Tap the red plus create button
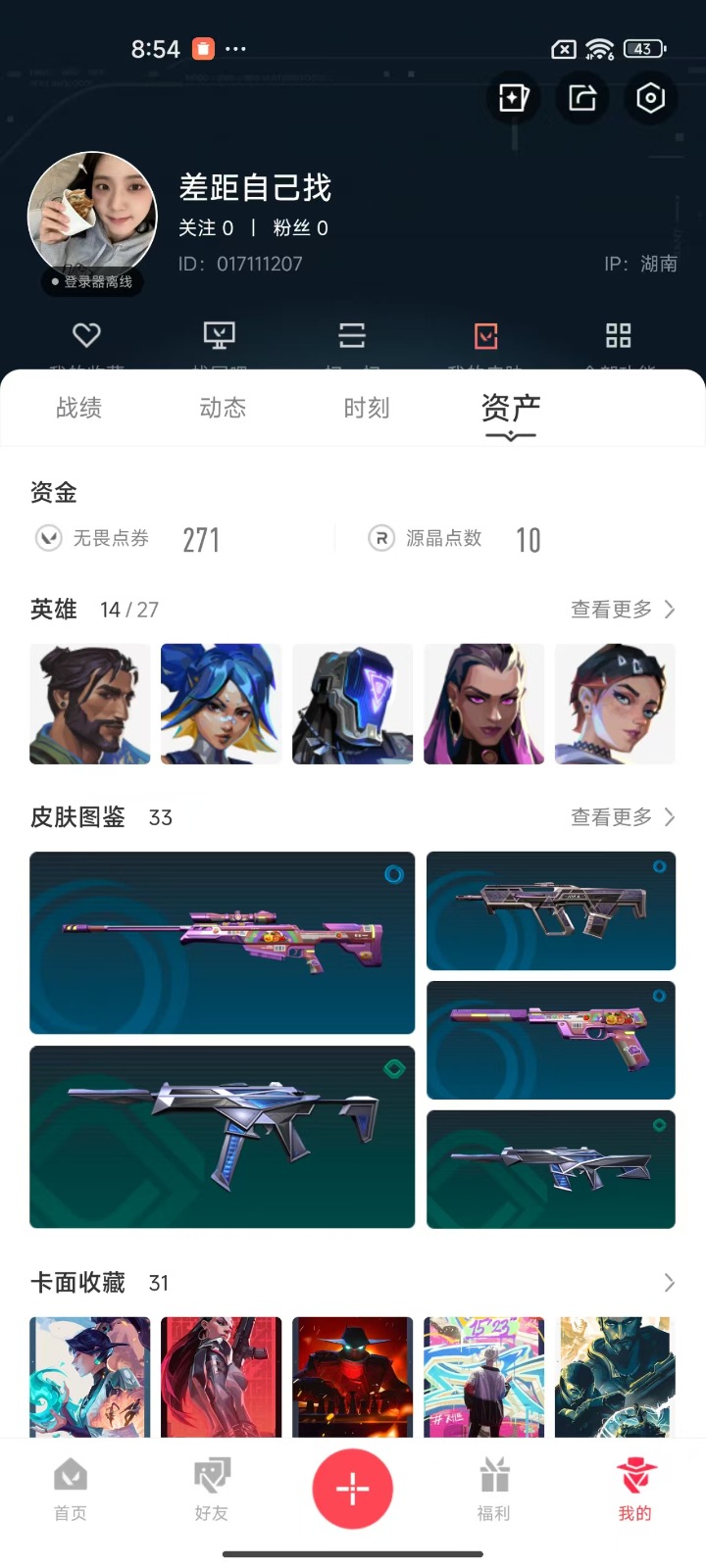 pos(353,1490)
